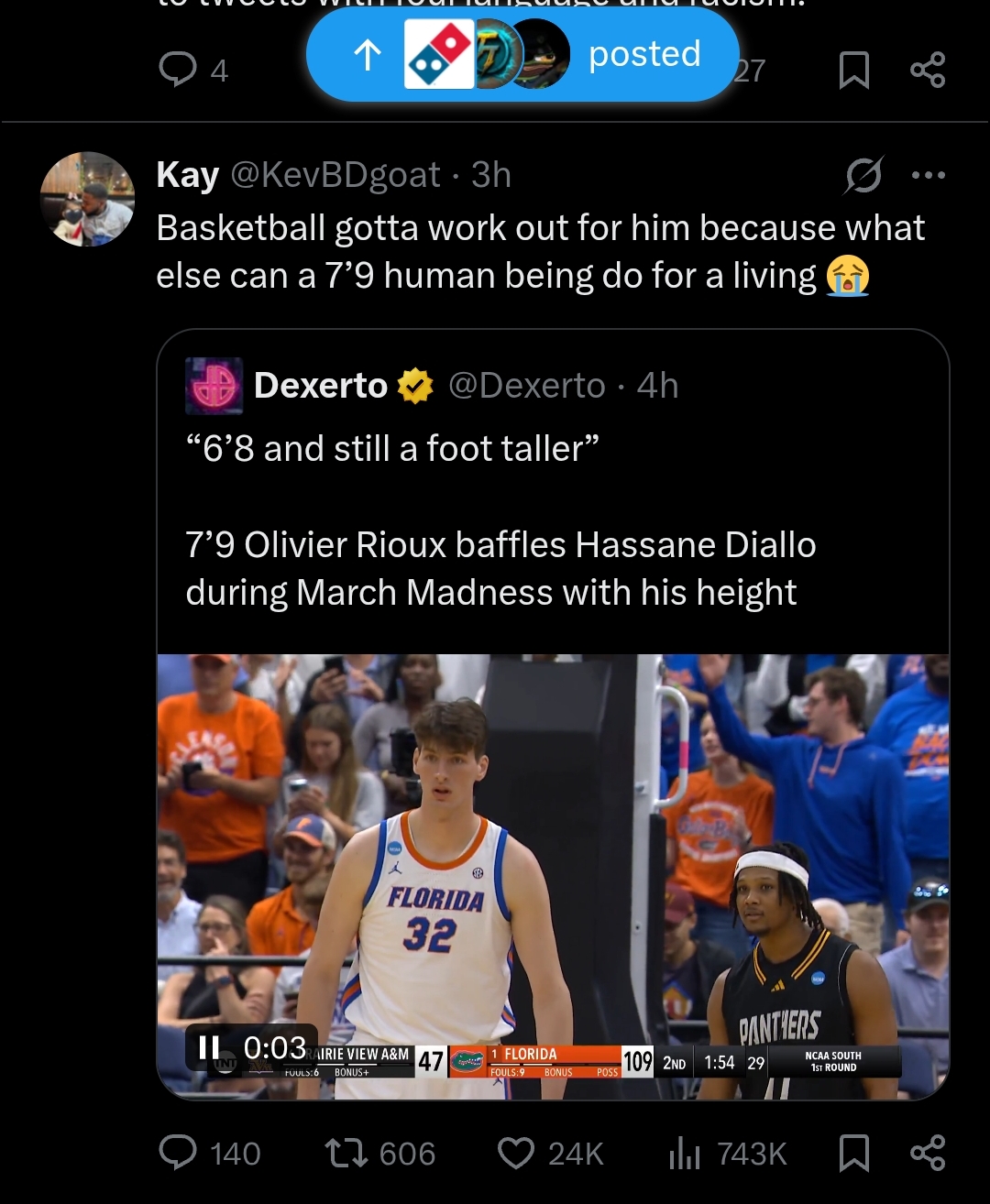990x1204 pixels.
Task: Open the @KevBDgoat profile handle
Action: point(335,175)
